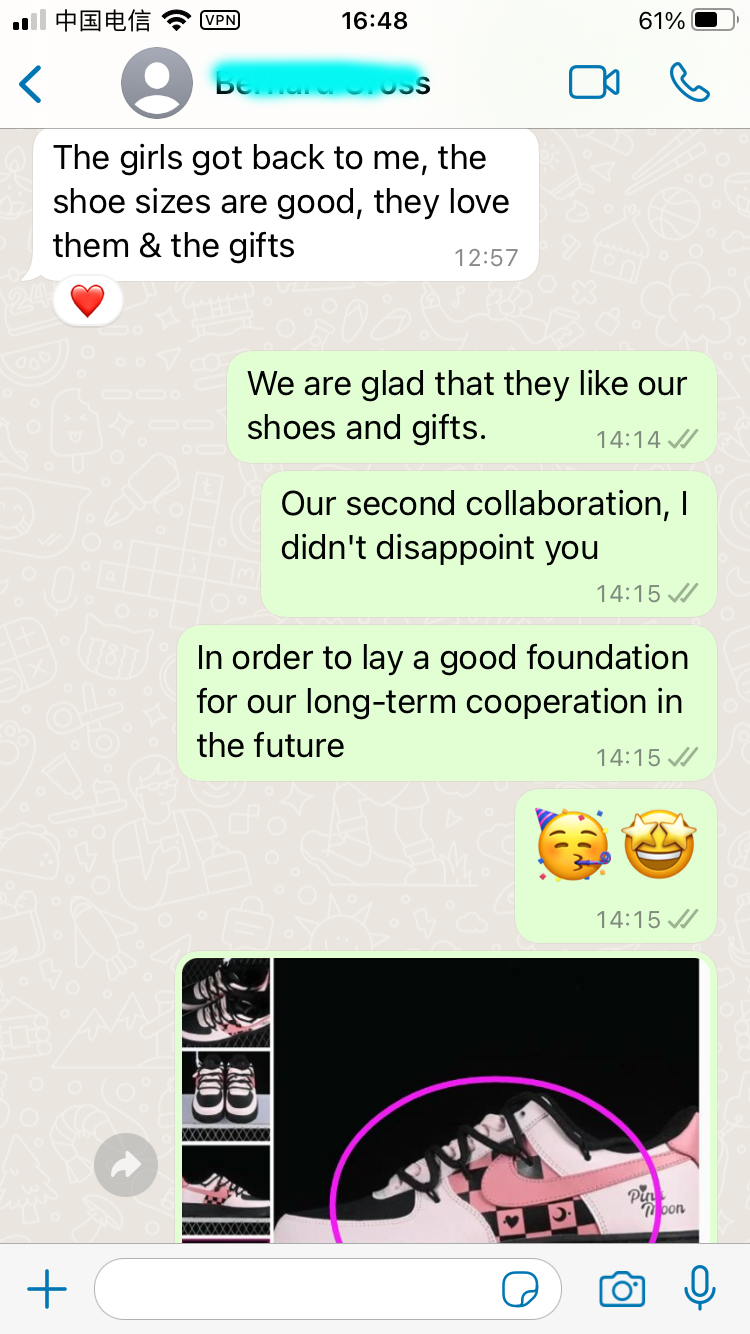
Task: Tap the heart reaction on the received message
Action: click(88, 301)
